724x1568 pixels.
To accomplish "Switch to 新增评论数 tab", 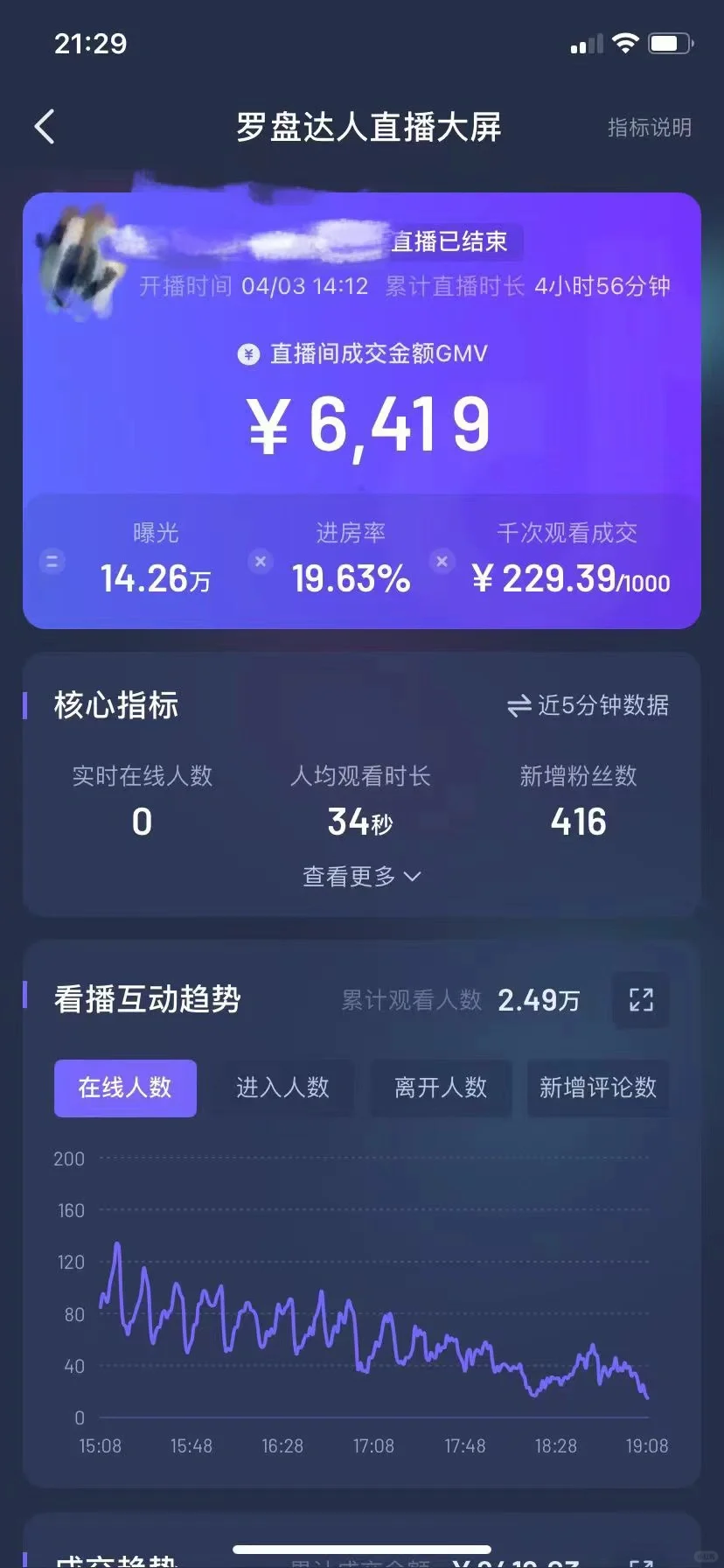I will pyautogui.click(x=597, y=1088).
